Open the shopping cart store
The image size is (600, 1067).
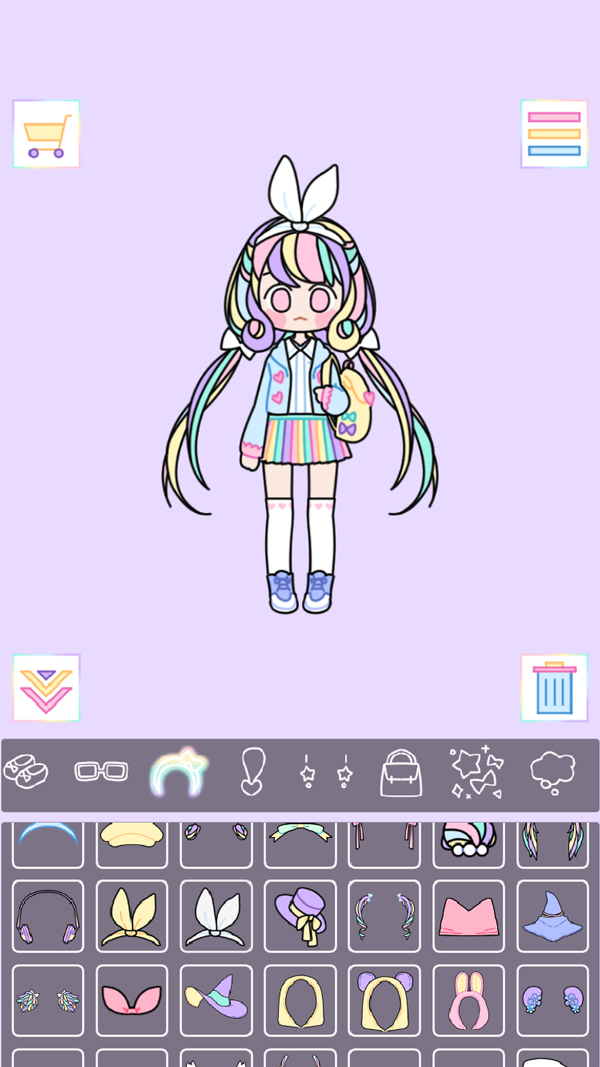(46, 135)
